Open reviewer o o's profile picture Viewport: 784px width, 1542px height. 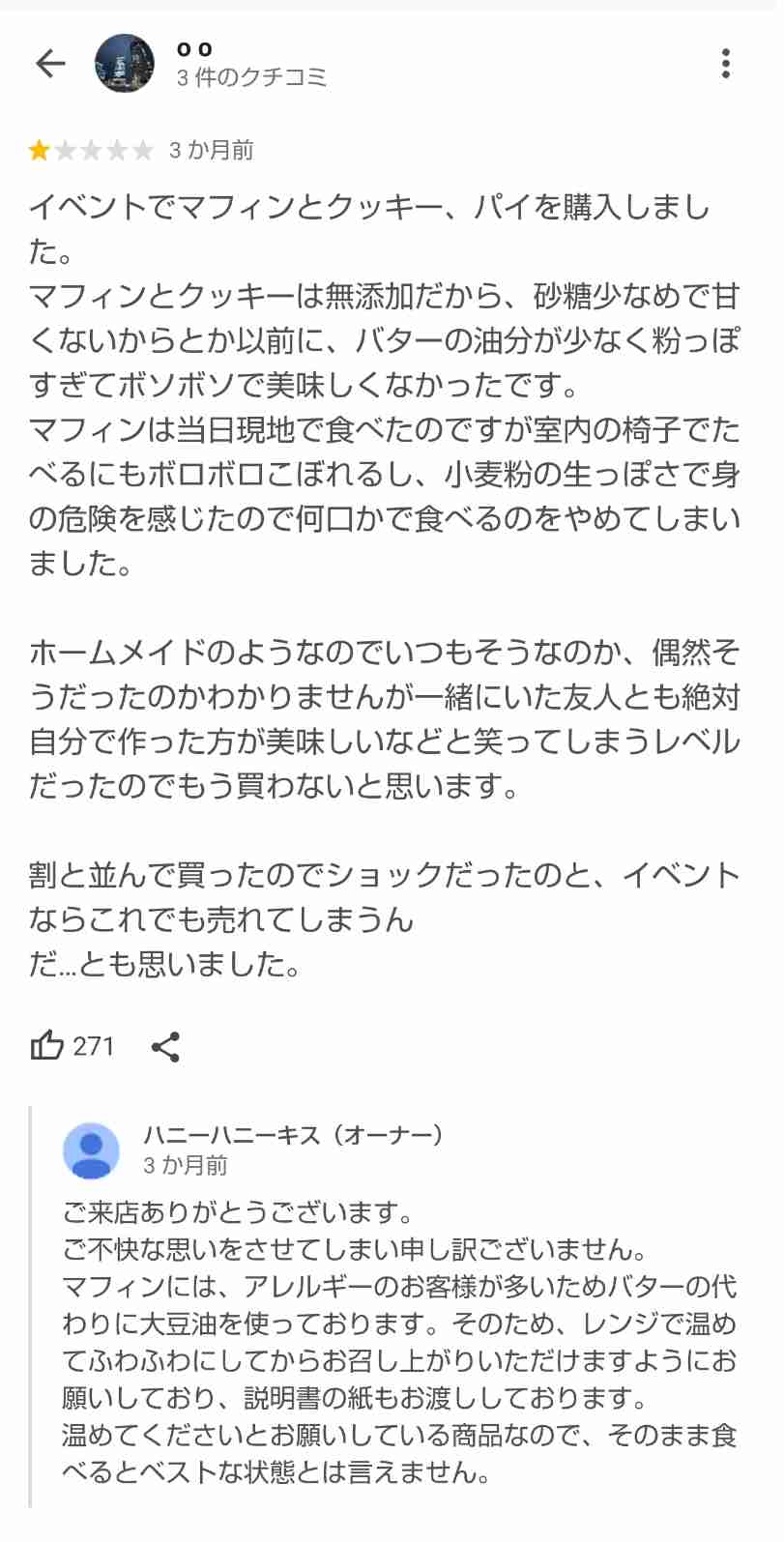[125, 64]
